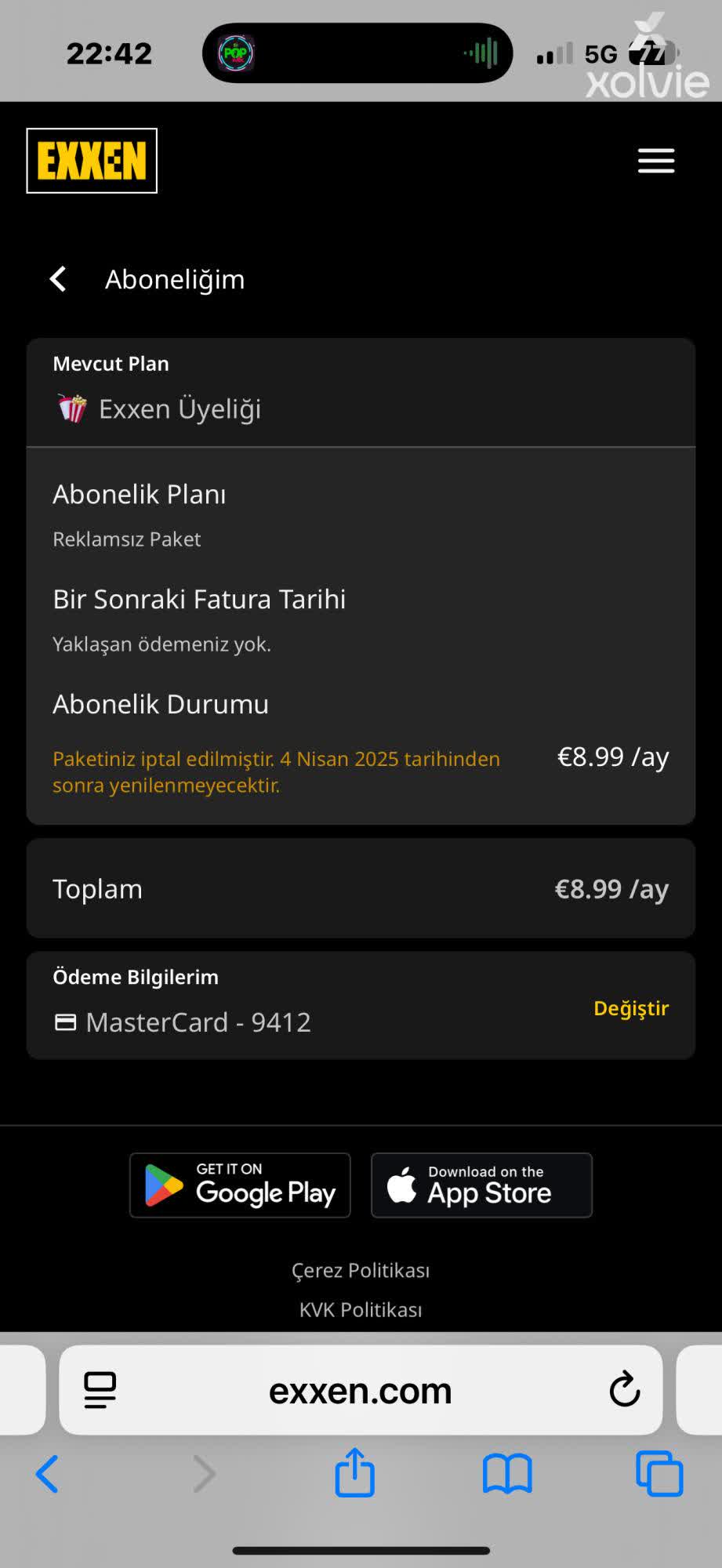
Task: Share this page from Safari toolbar
Action: (354, 1473)
